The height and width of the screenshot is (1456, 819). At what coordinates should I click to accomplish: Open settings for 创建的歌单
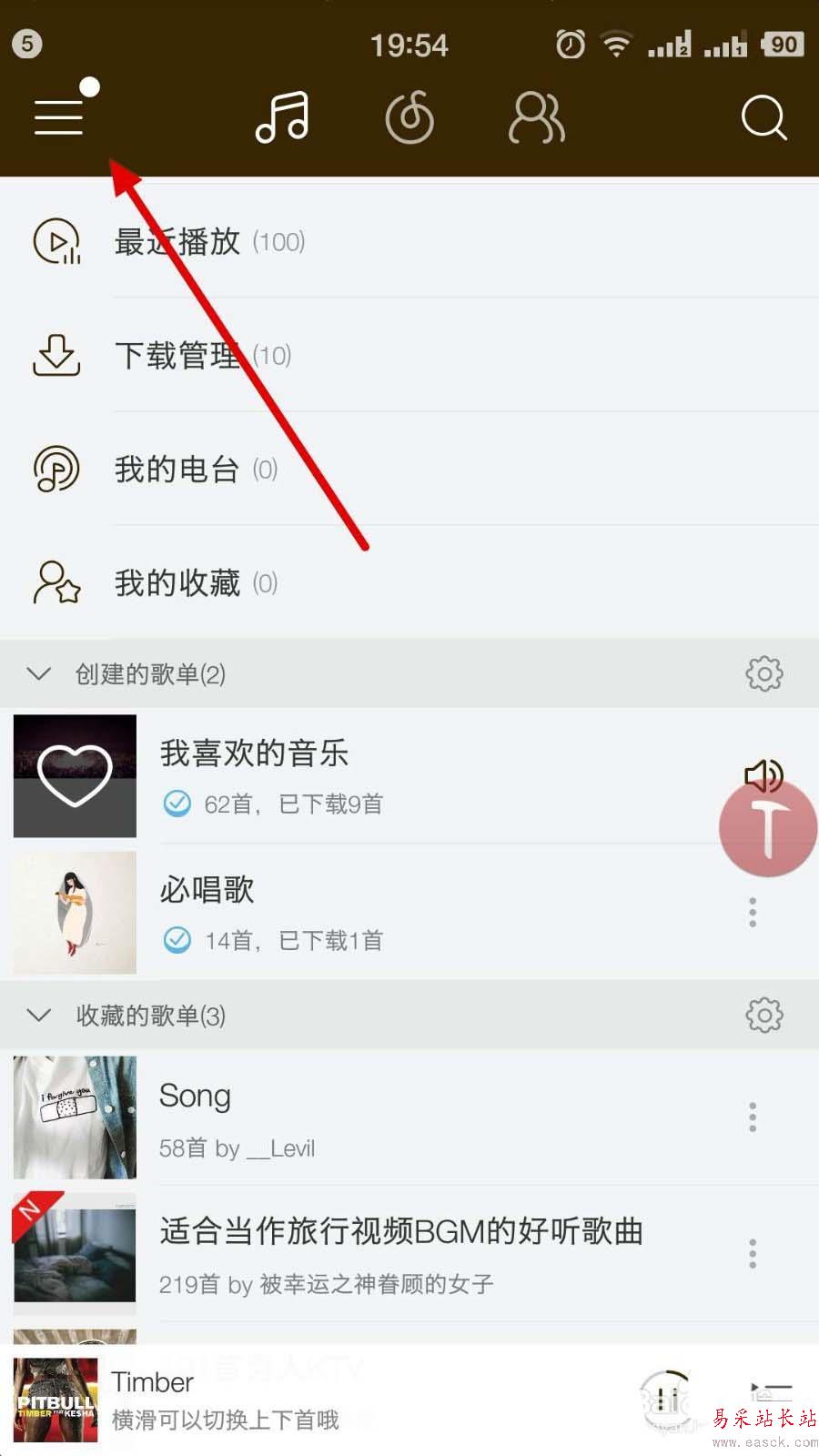tap(763, 674)
